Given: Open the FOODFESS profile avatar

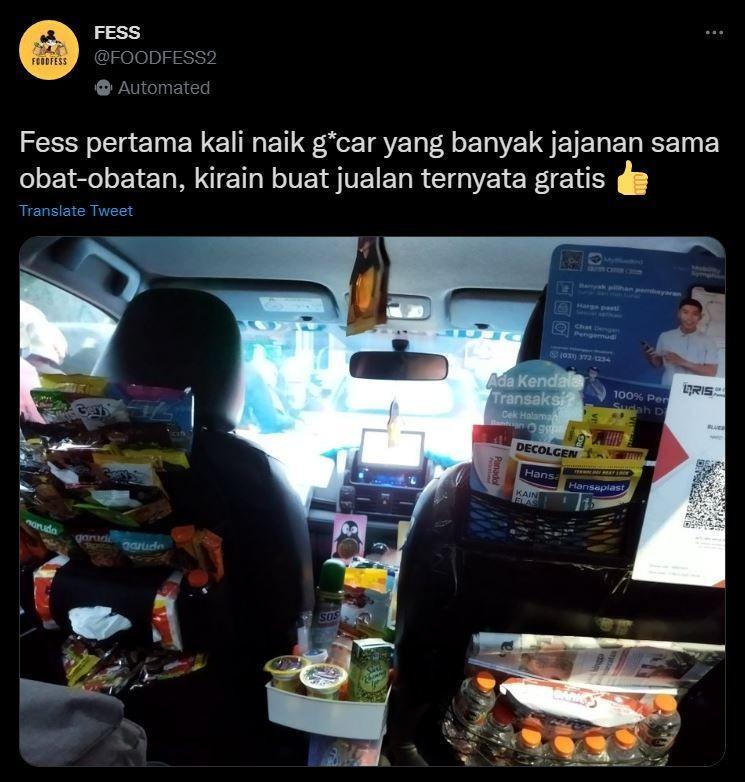Looking at the screenshot, I should [49, 50].
